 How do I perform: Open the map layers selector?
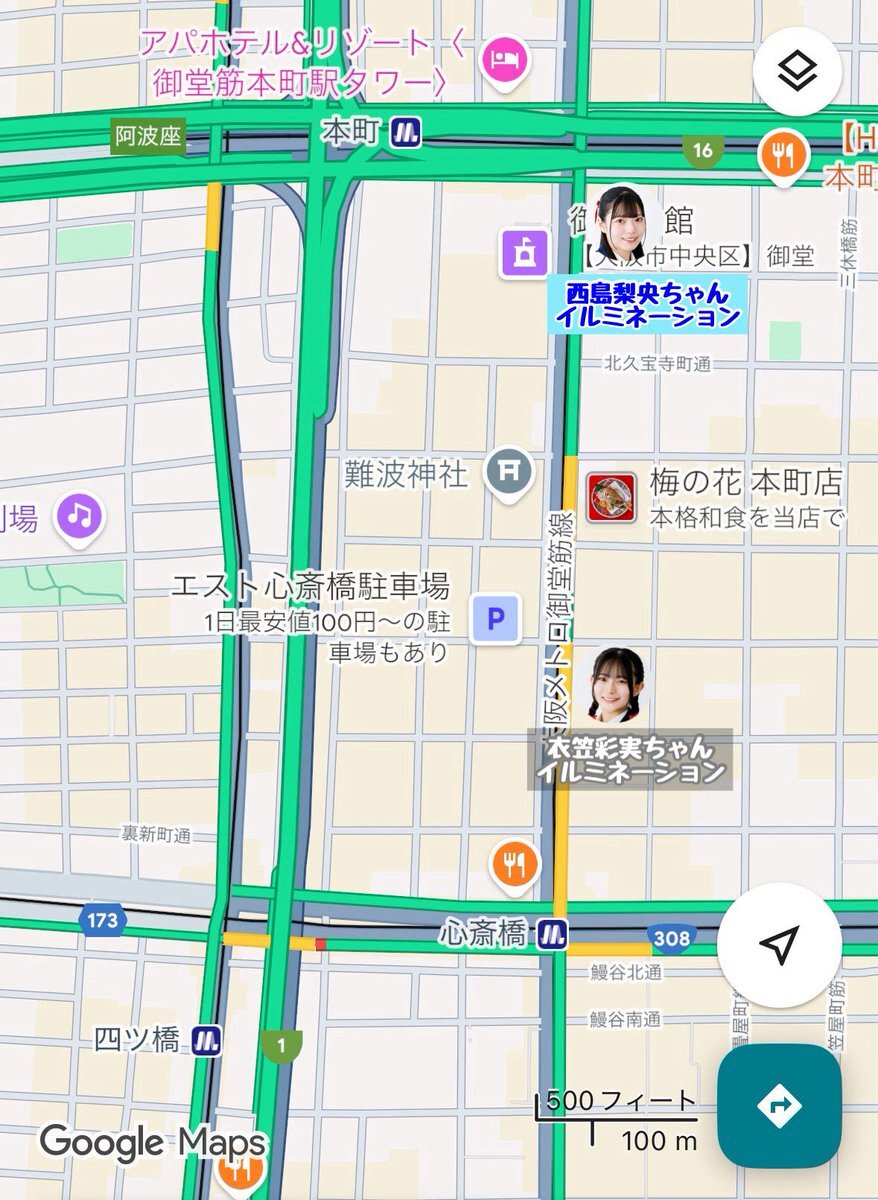(x=798, y=71)
